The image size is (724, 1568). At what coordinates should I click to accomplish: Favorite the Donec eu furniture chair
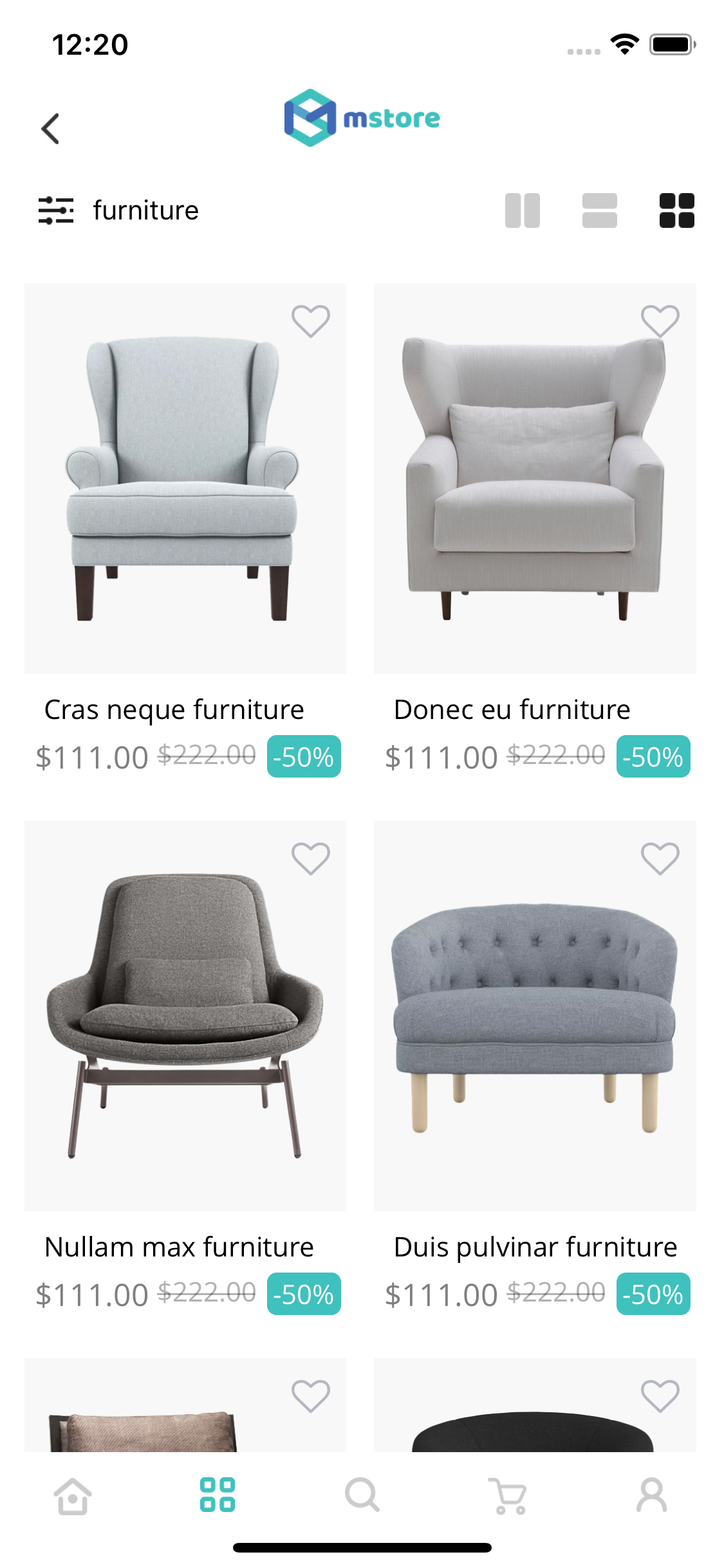(x=660, y=321)
